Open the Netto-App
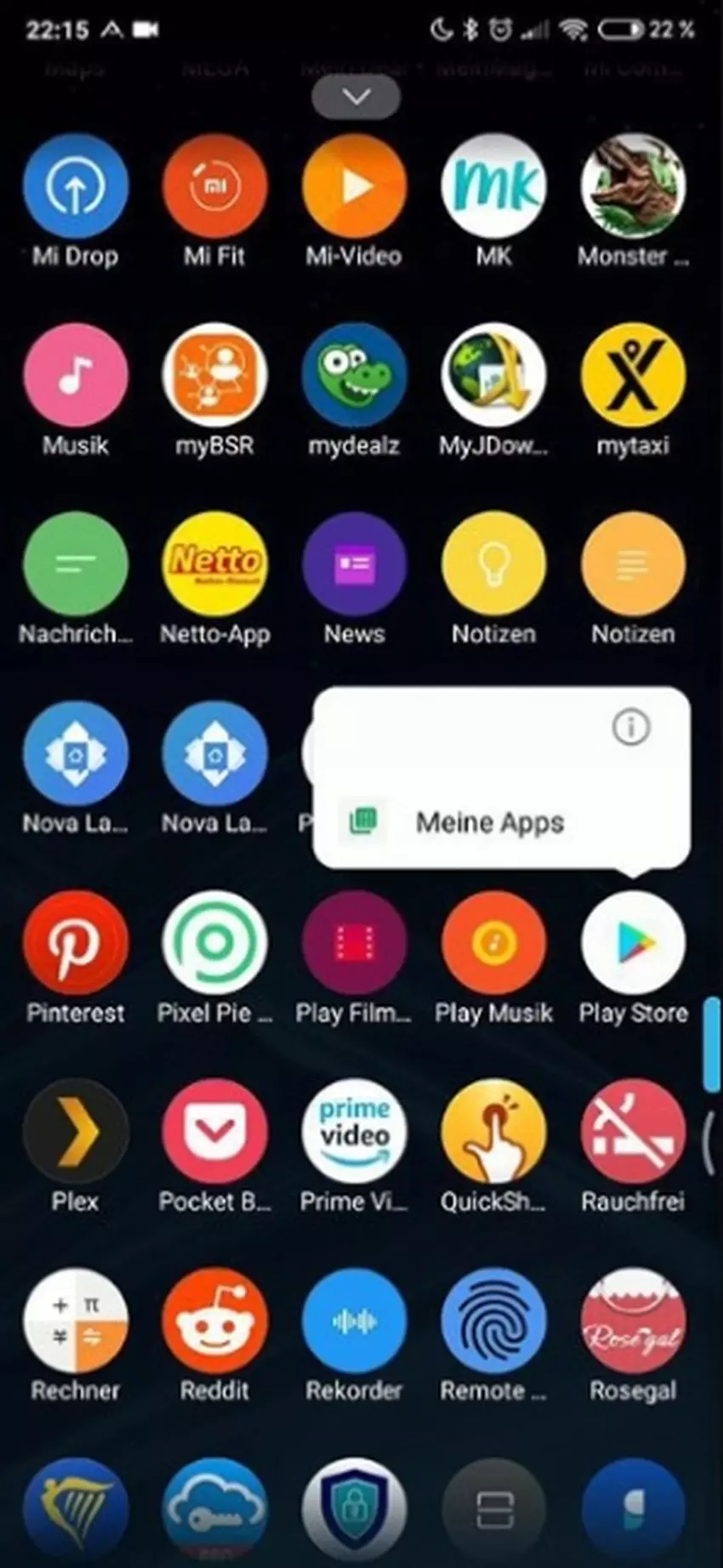 (214, 565)
